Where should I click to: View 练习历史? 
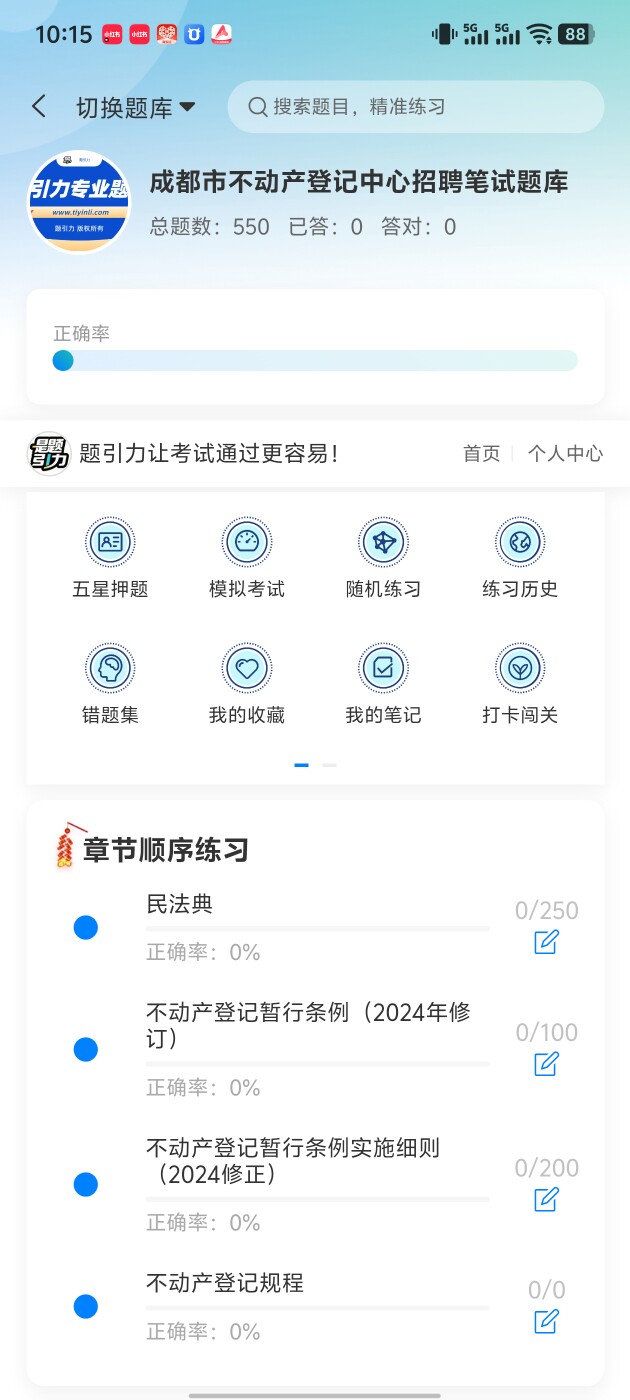[520, 558]
